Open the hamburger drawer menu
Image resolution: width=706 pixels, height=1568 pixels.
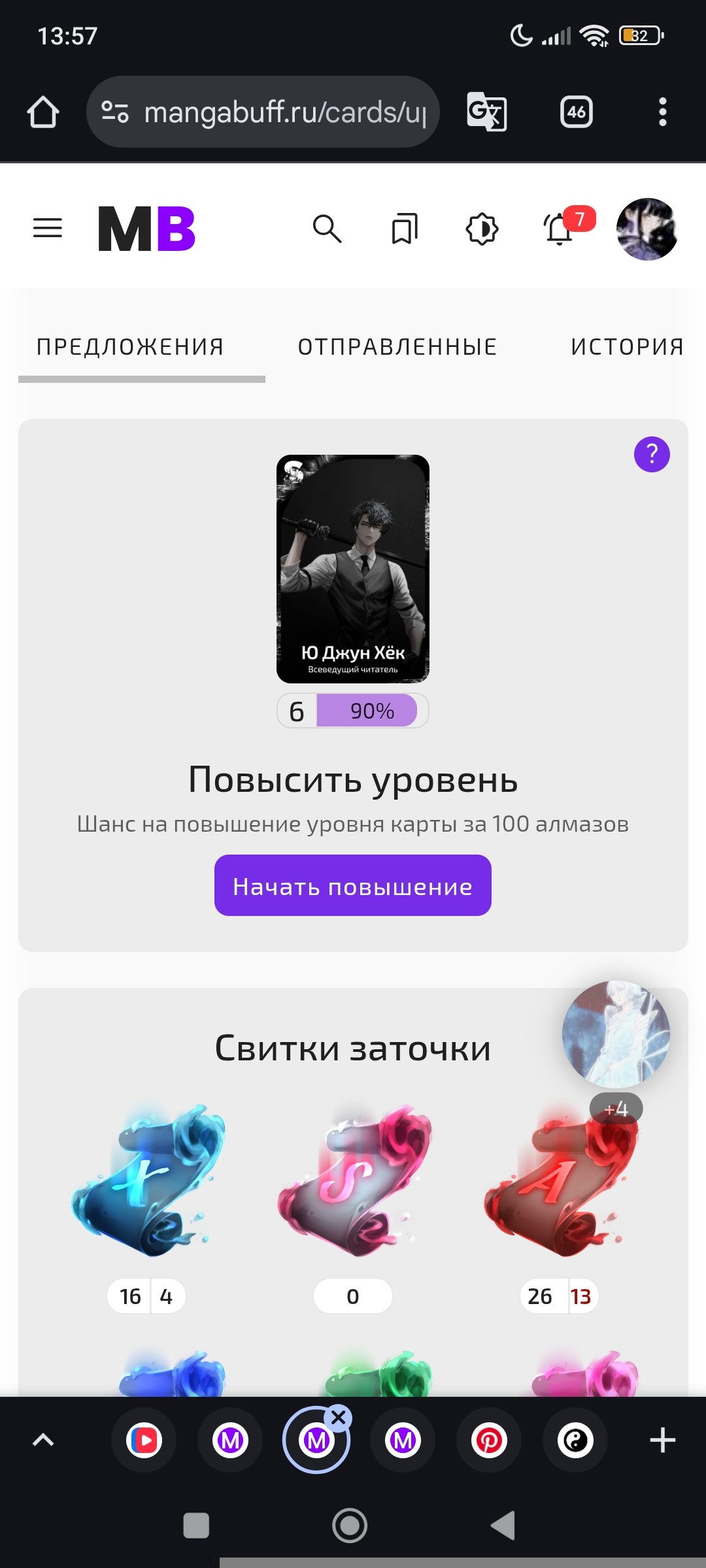coord(48,229)
